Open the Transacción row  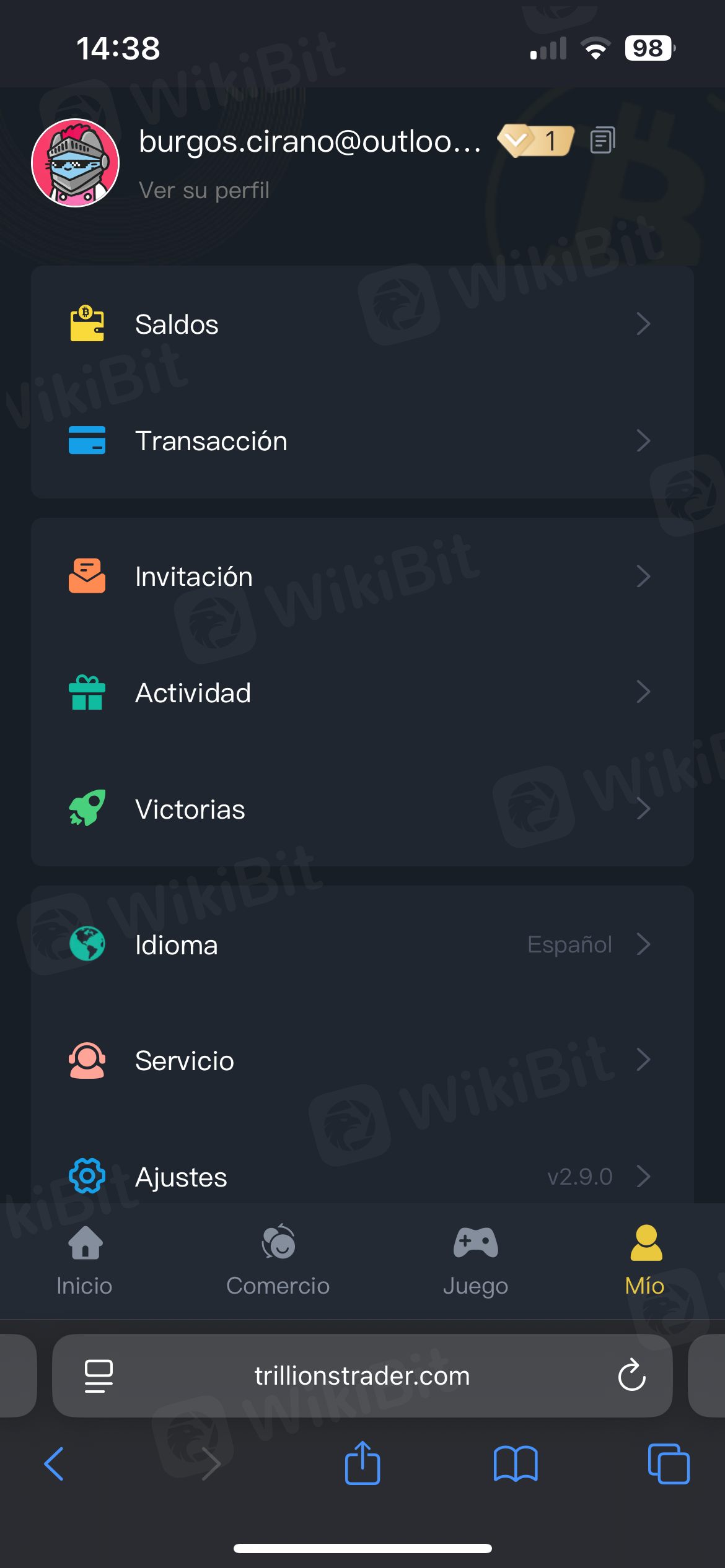coord(362,441)
